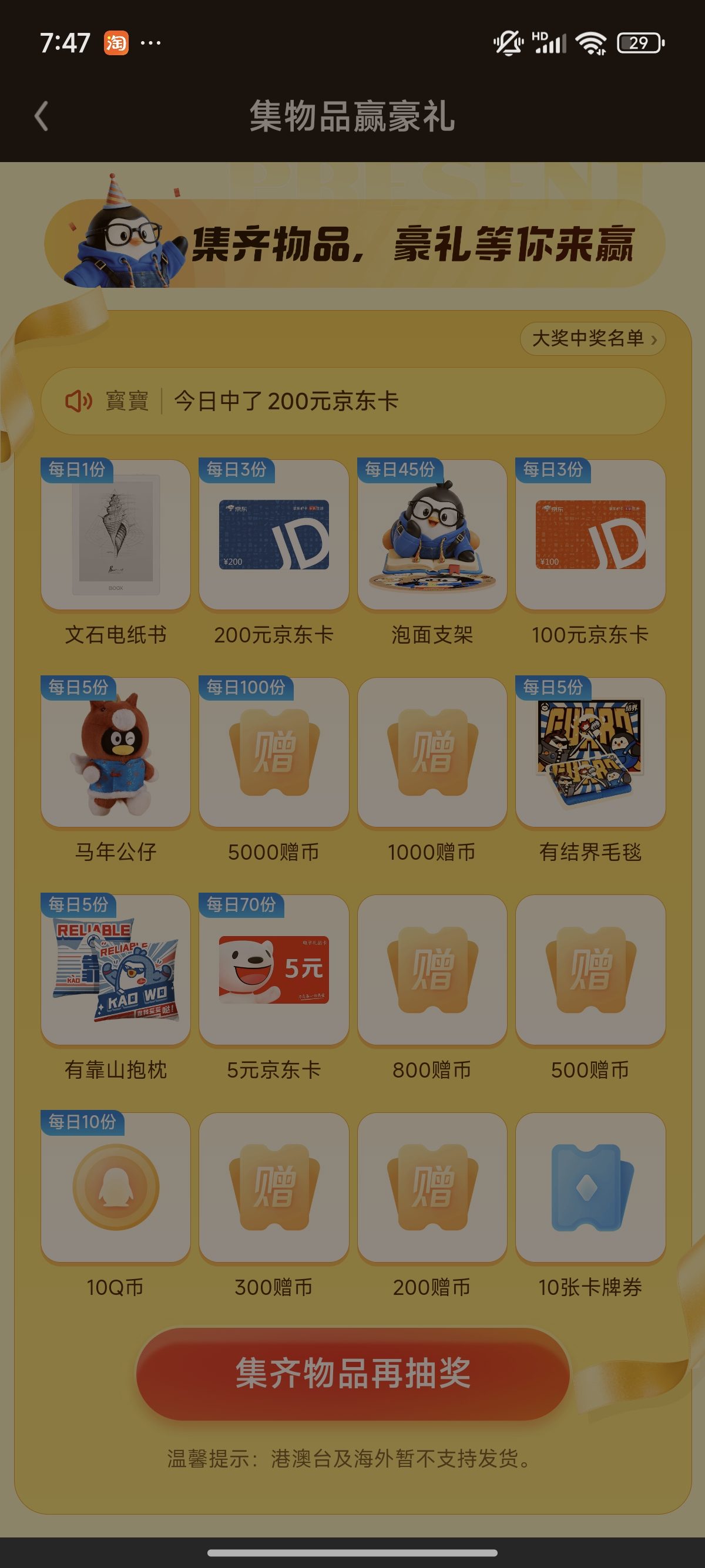Image resolution: width=705 pixels, height=1568 pixels.
Task: Tap the 5元京东卡 prize tile
Action: [x=274, y=970]
